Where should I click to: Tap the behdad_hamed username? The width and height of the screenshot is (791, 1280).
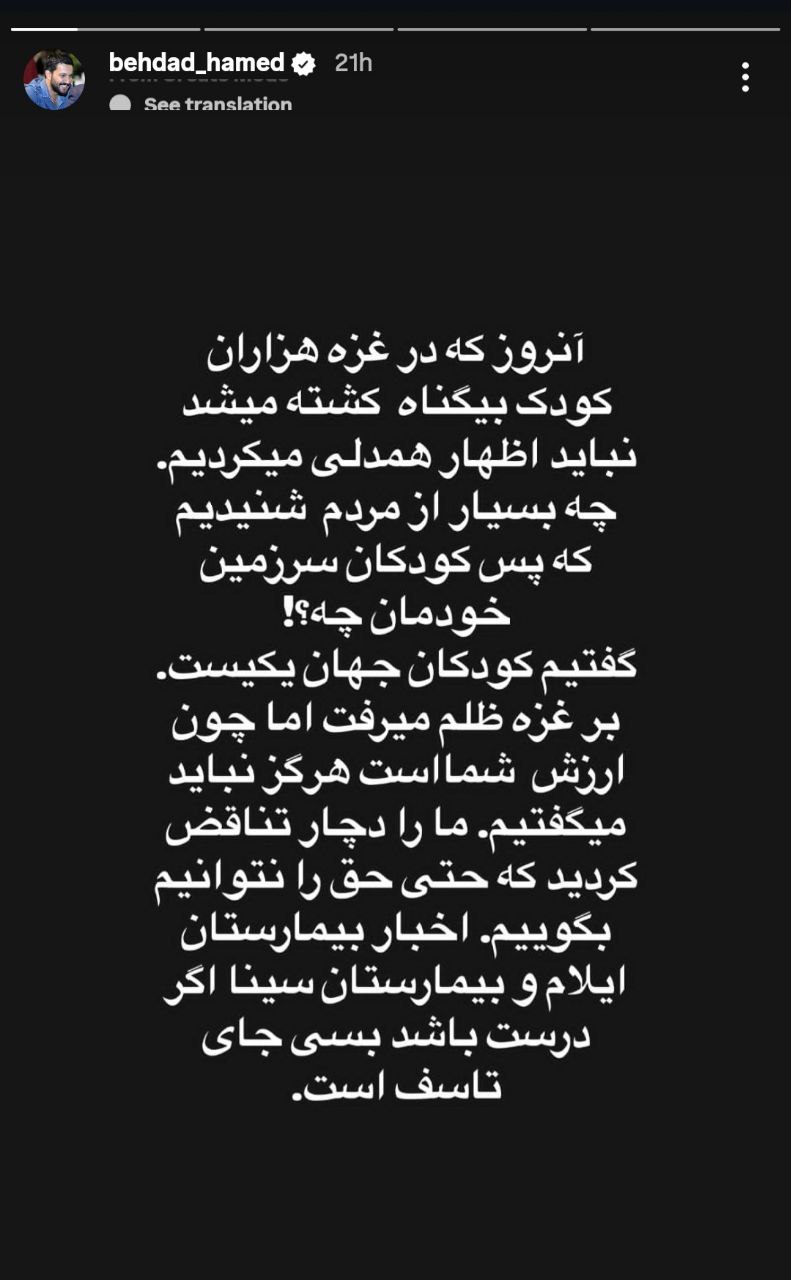pyautogui.click(x=196, y=63)
